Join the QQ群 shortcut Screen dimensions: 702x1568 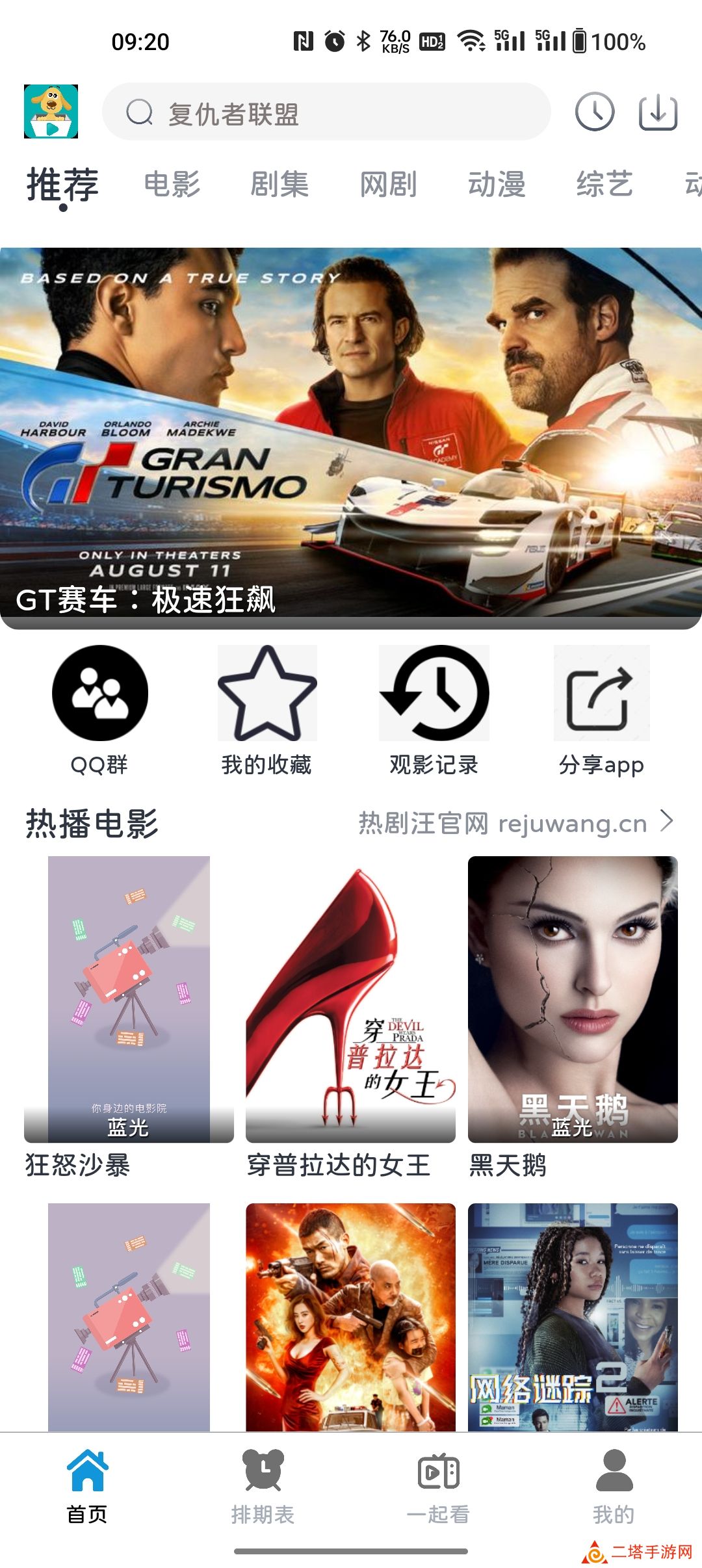[x=99, y=709]
